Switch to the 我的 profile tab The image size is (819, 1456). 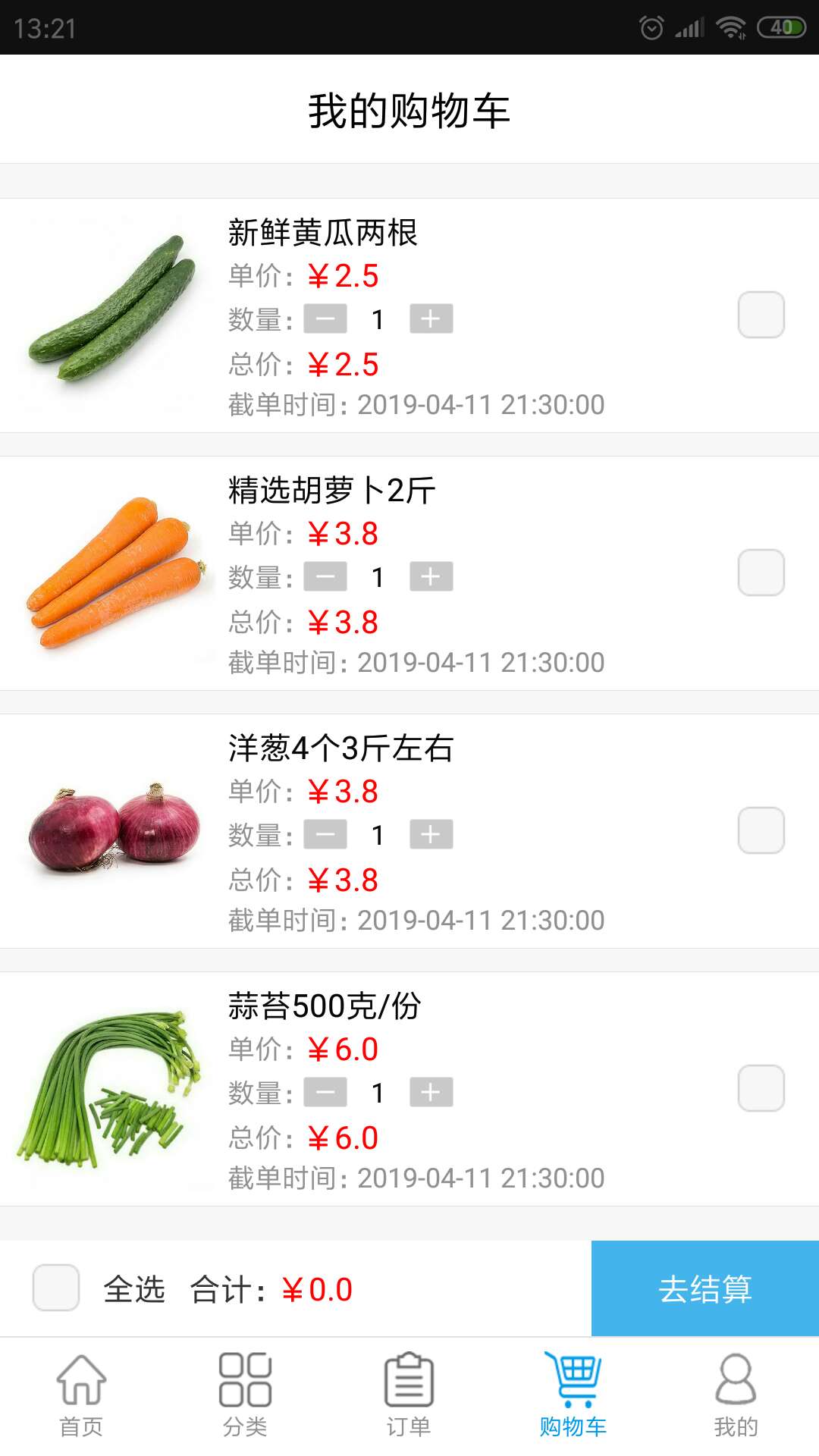[x=736, y=1395]
